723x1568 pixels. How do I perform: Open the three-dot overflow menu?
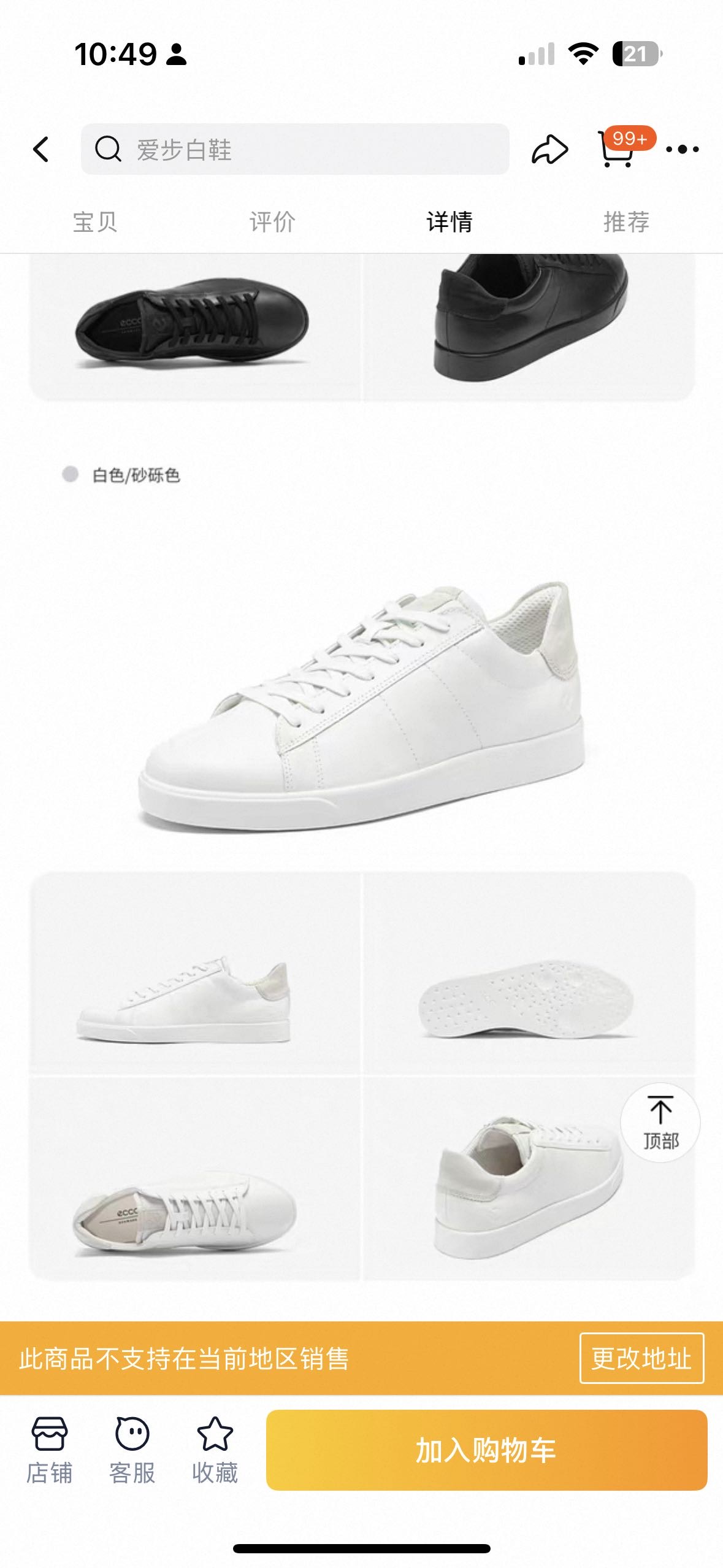(x=682, y=149)
